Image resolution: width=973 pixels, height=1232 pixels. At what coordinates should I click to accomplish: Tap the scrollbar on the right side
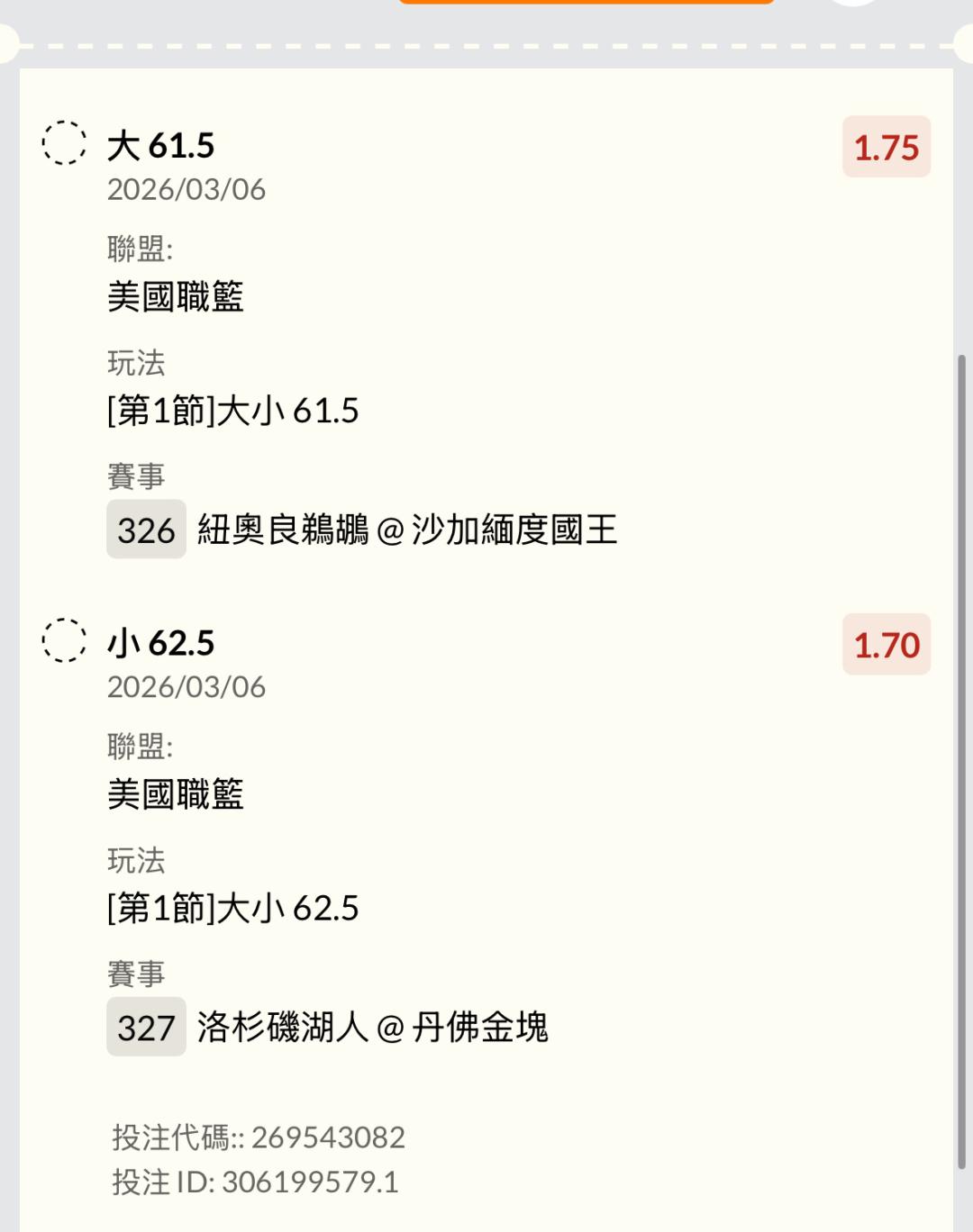pyautogui.click(x=961, y=761)
